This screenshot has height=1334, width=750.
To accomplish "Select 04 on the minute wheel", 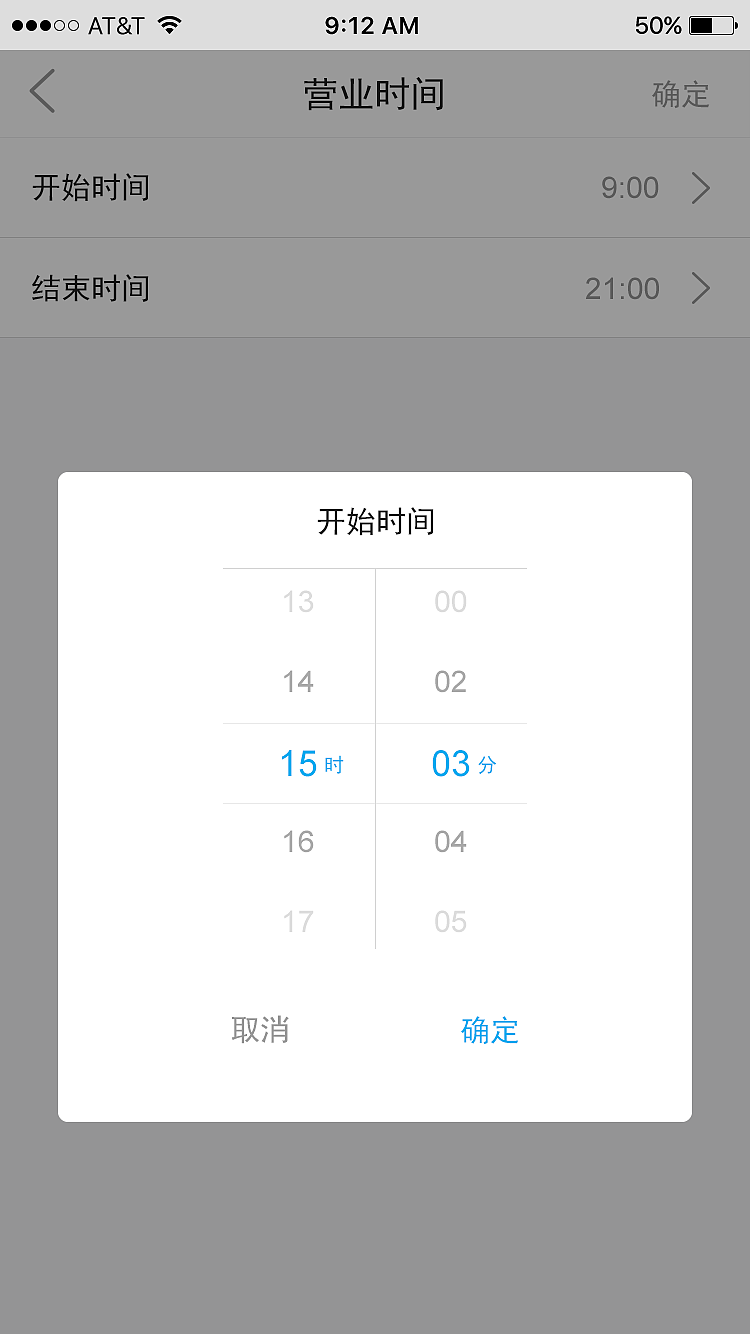I will click(451, 841).
